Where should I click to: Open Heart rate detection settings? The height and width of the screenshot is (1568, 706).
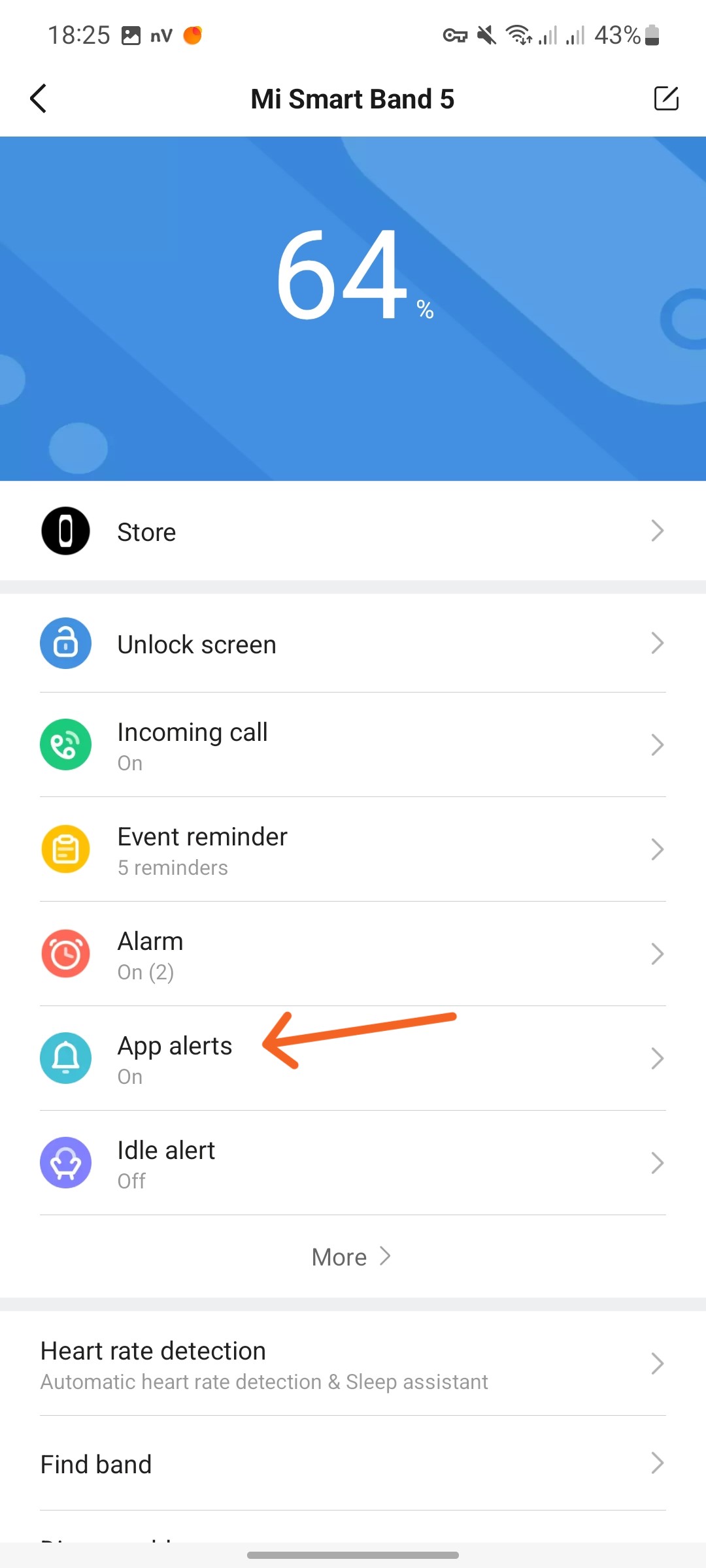353,1364
